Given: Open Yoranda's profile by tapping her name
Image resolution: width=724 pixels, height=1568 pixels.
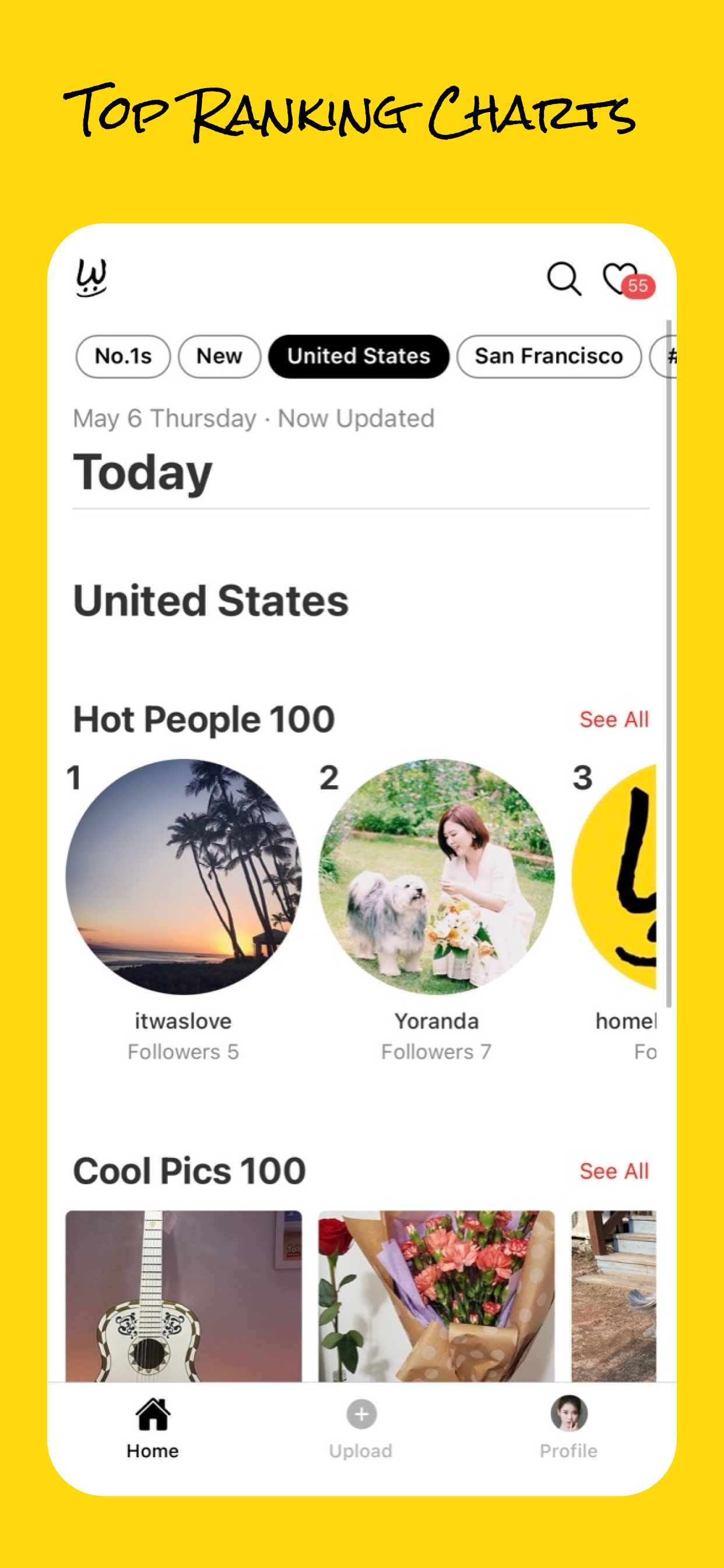Looking at the screenshot, I should (x=436, y=1021).
